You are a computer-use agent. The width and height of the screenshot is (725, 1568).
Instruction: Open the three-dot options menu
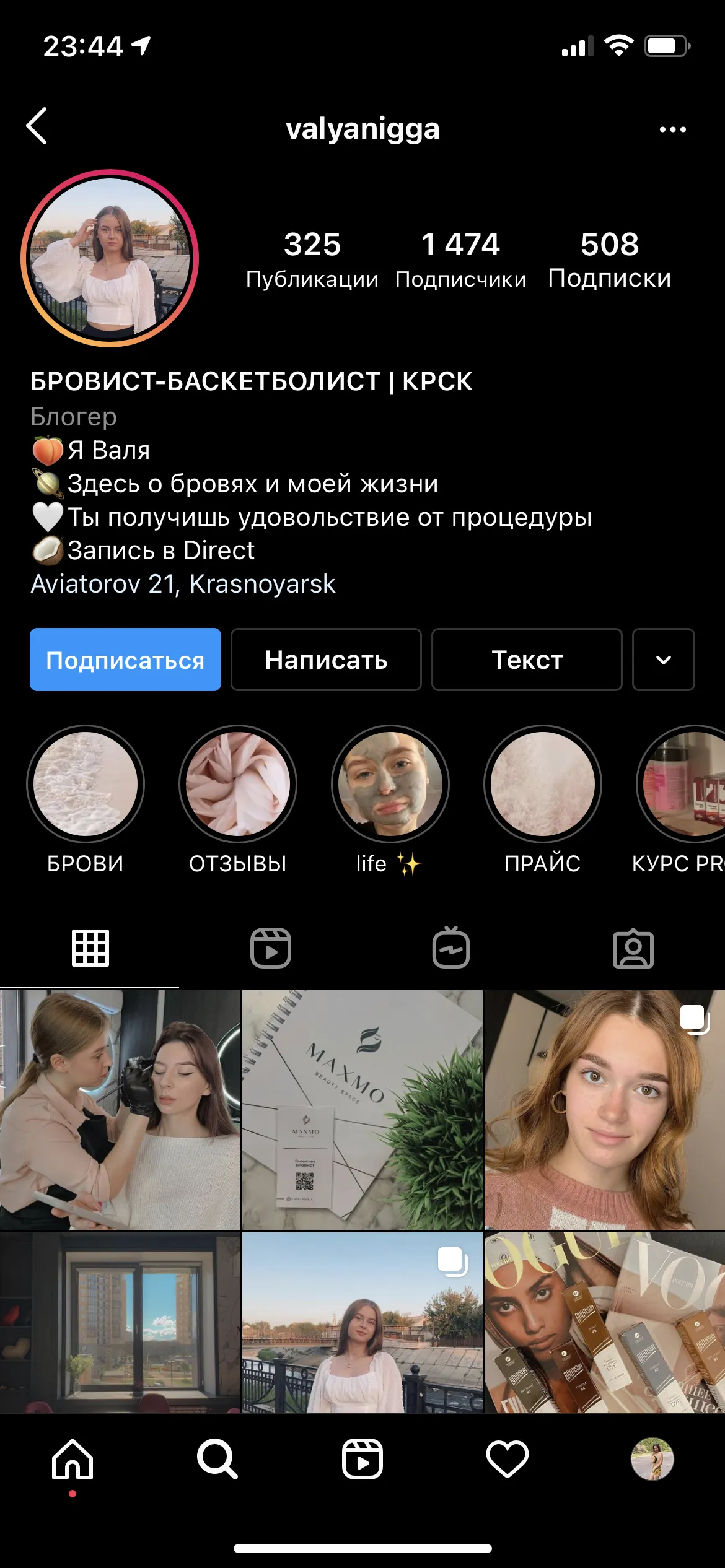(x=672, y=129)
